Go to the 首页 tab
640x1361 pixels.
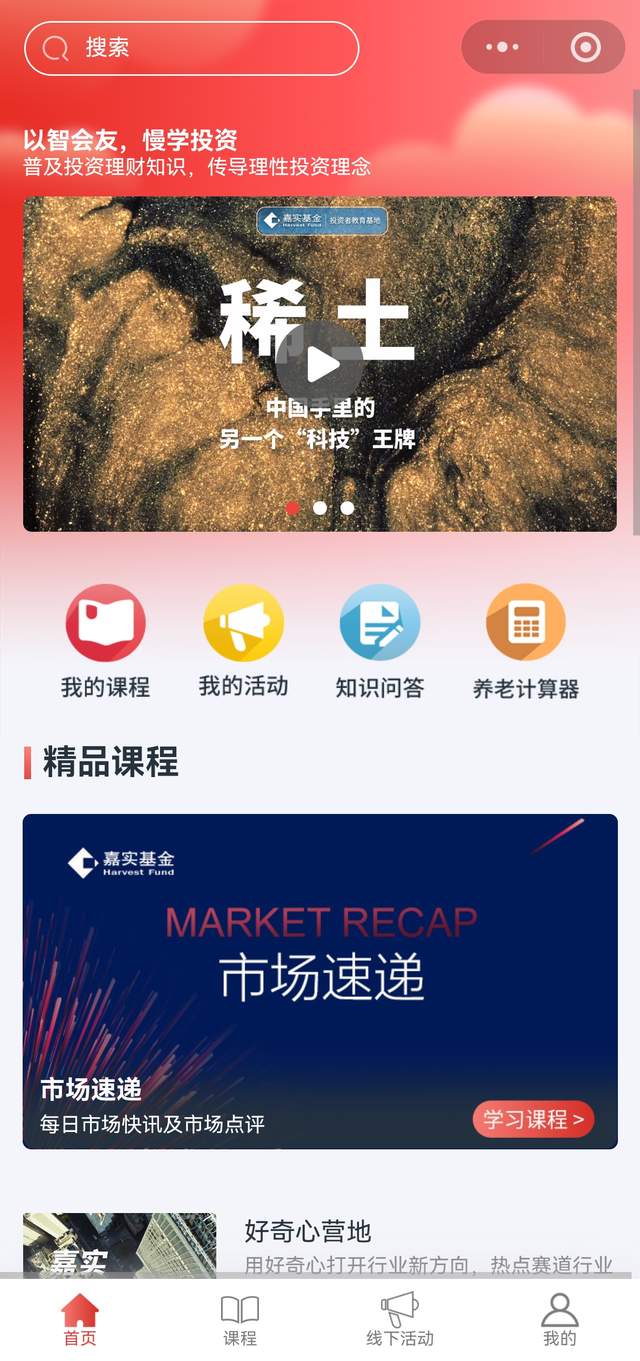(x=80, y=1320)
